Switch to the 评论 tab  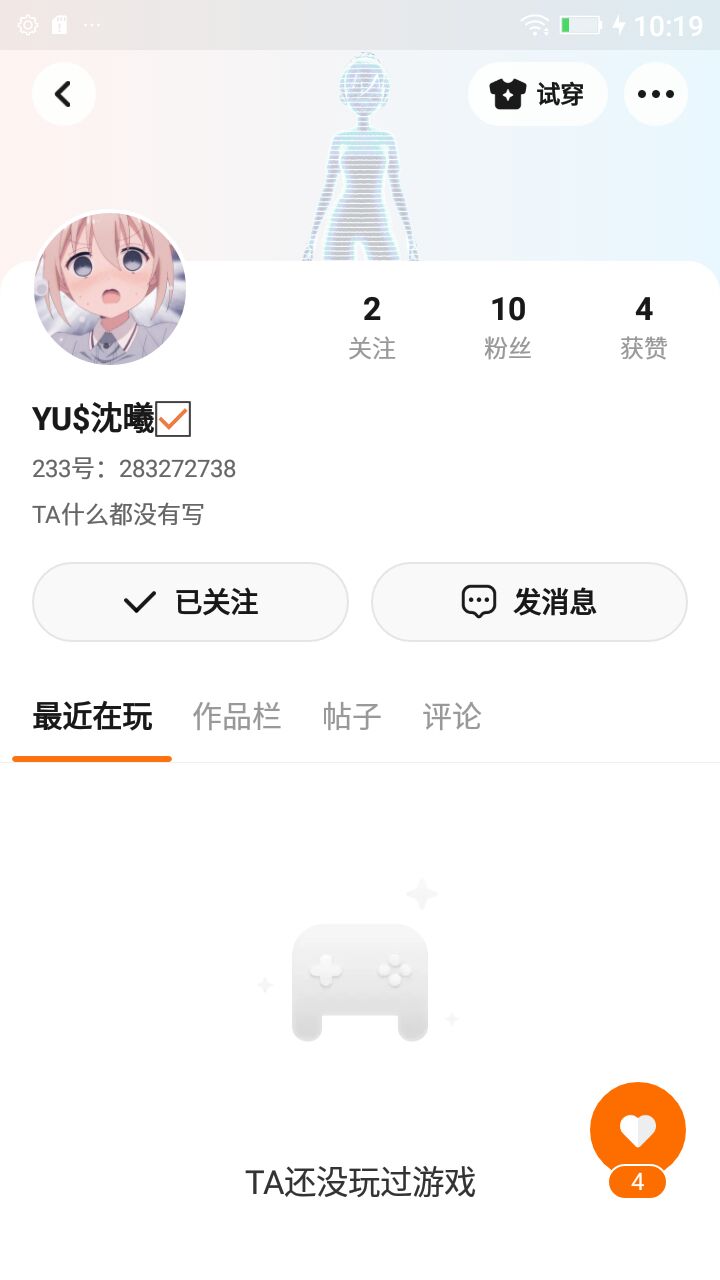point(452,716)
